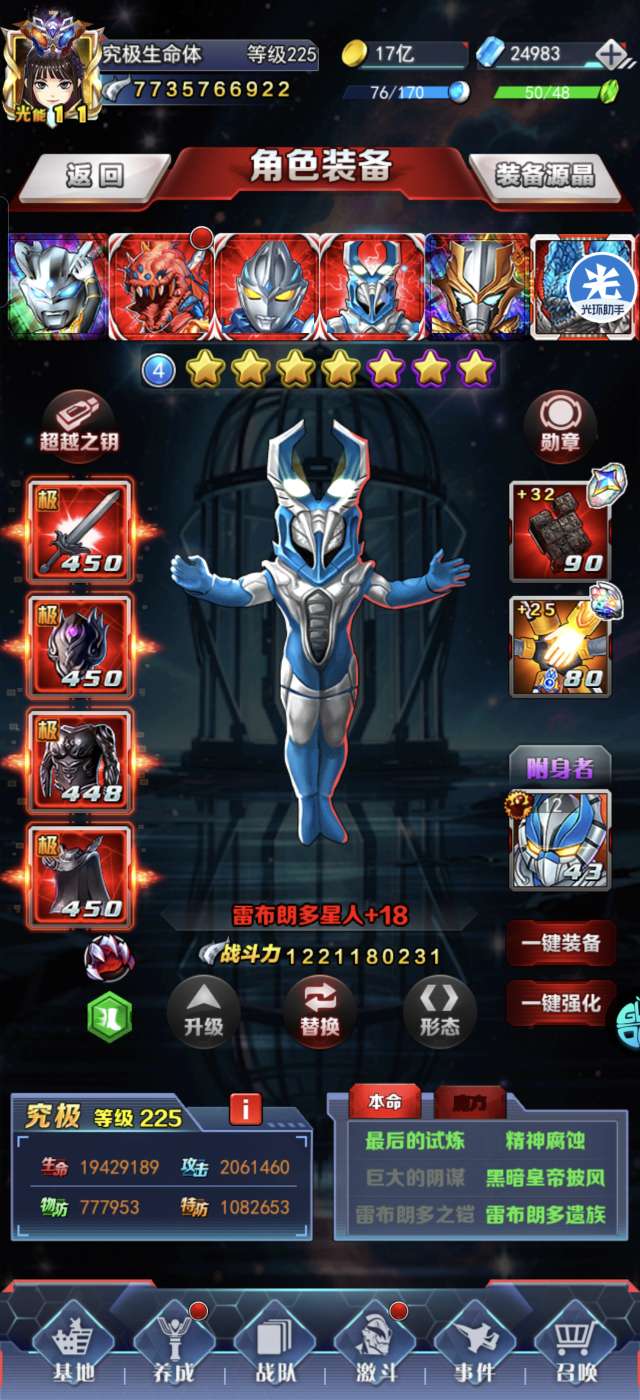Switch to the 战队 team tab
This screenshot has width=640, height=1400.
272,1345
